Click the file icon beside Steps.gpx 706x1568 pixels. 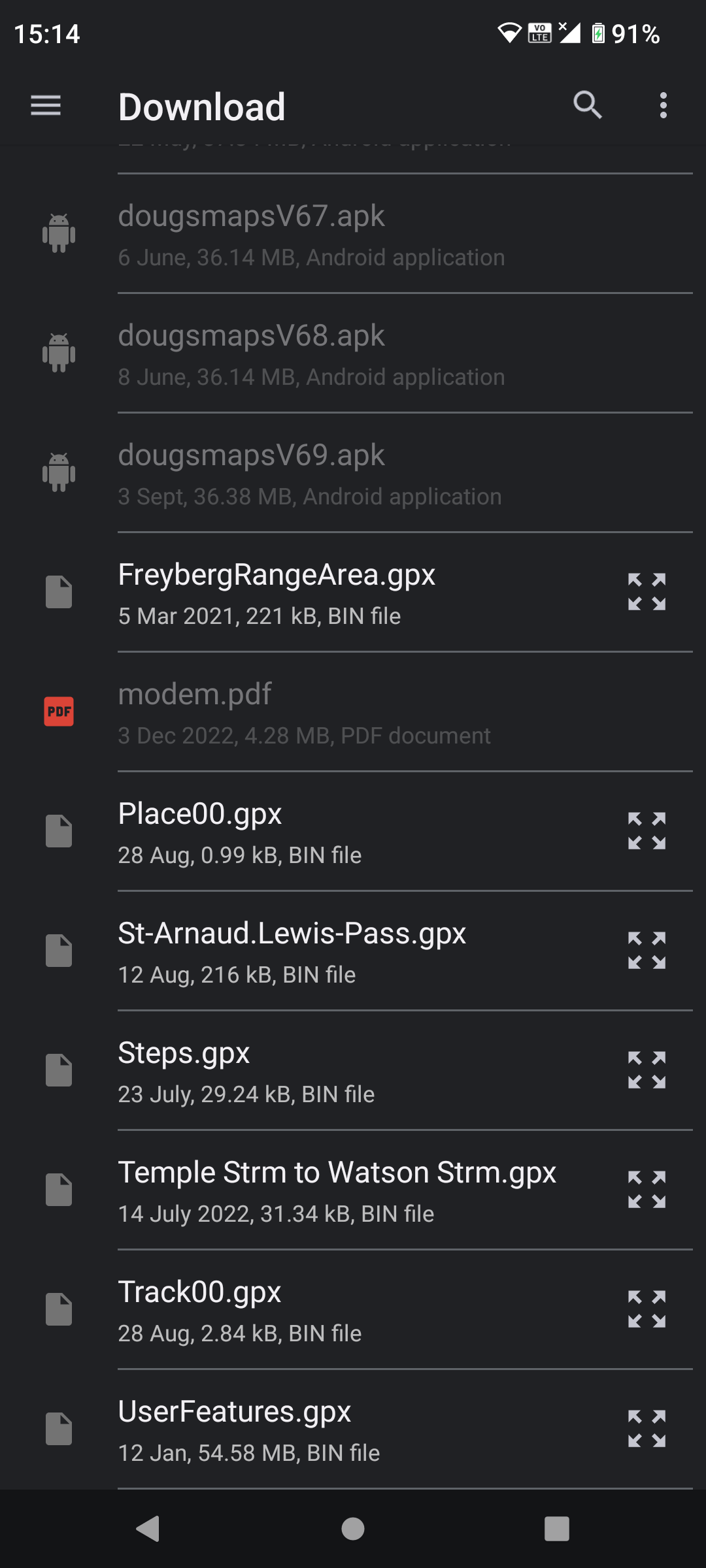(x=59, y=1070)
